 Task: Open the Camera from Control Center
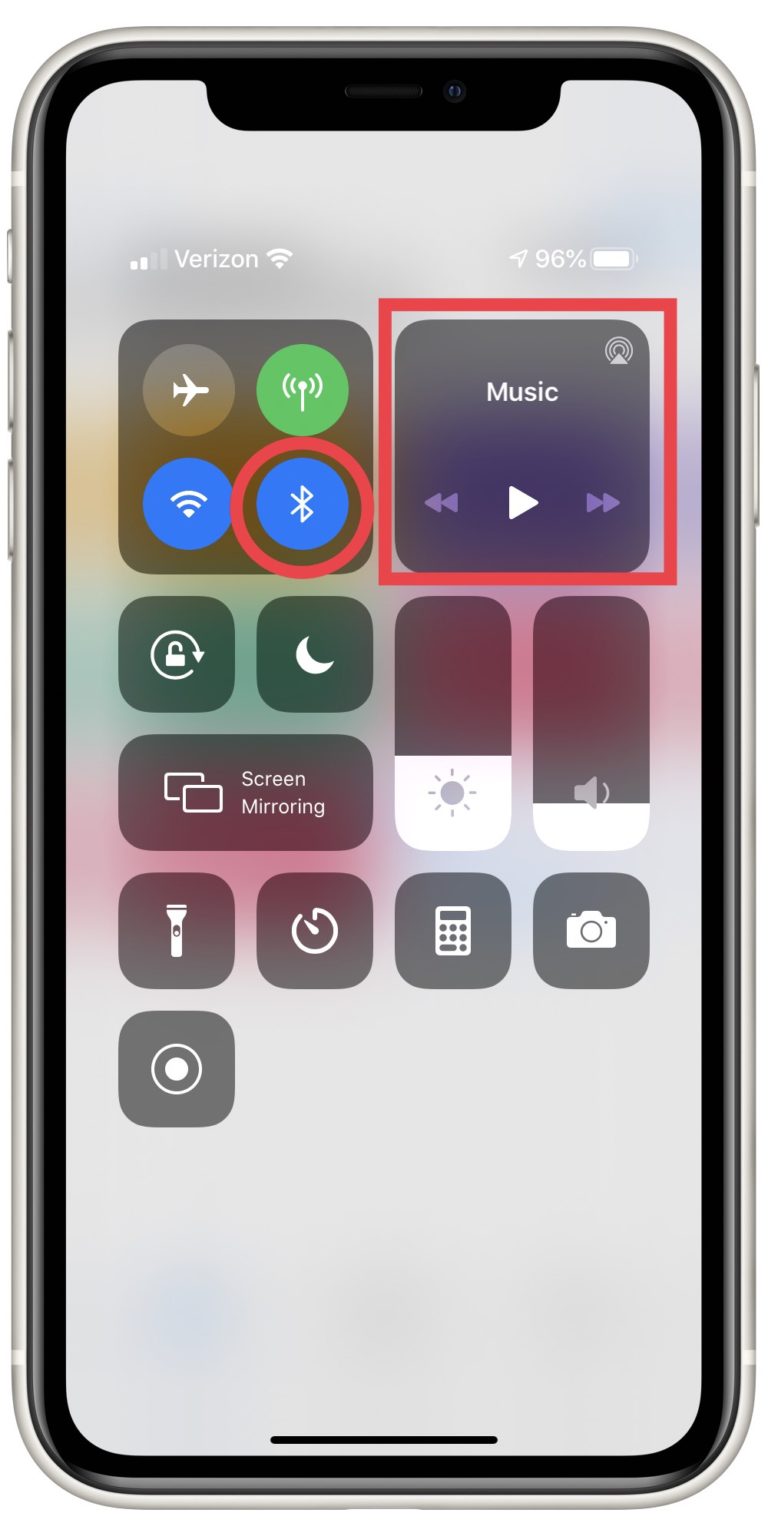pyautogui.click(x=591, y=931)
